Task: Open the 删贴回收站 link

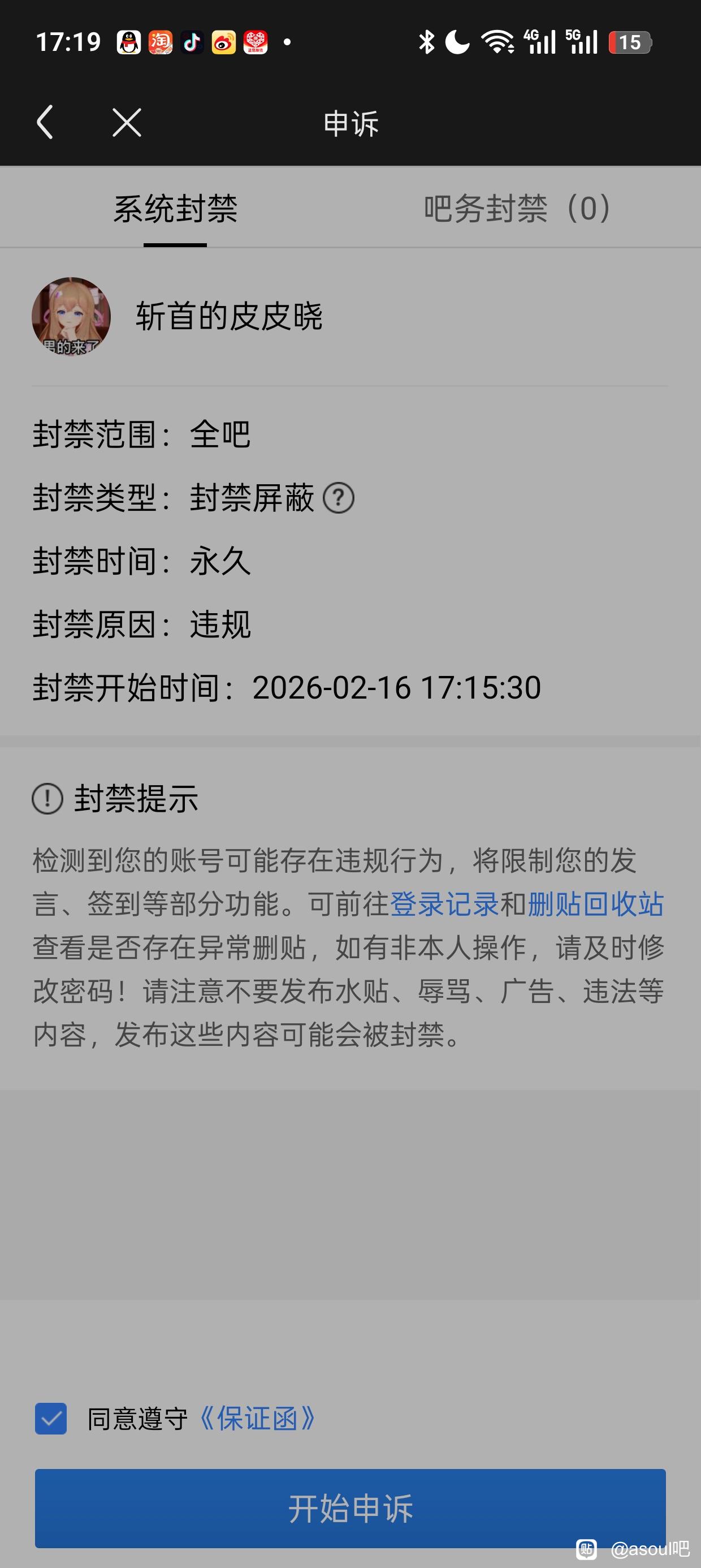Action: point(595,904)
